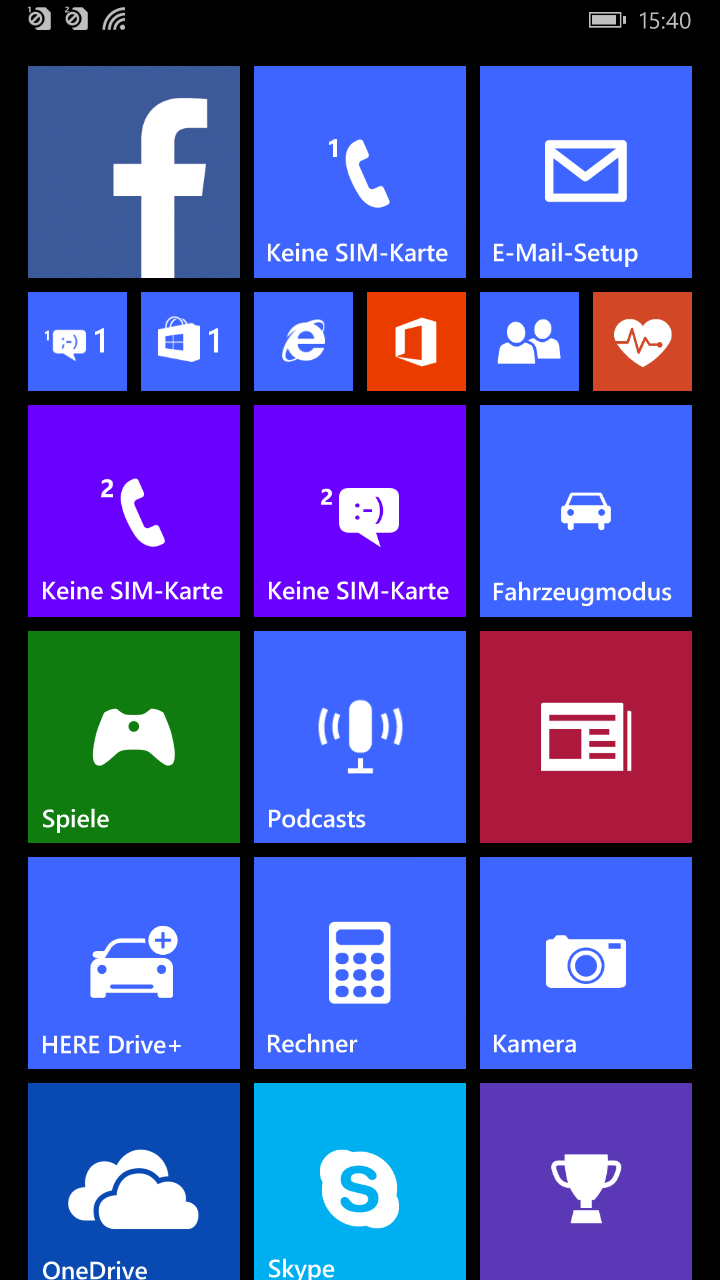Open the Office tile
720x1280 pixels.
(x=416, y=341)
